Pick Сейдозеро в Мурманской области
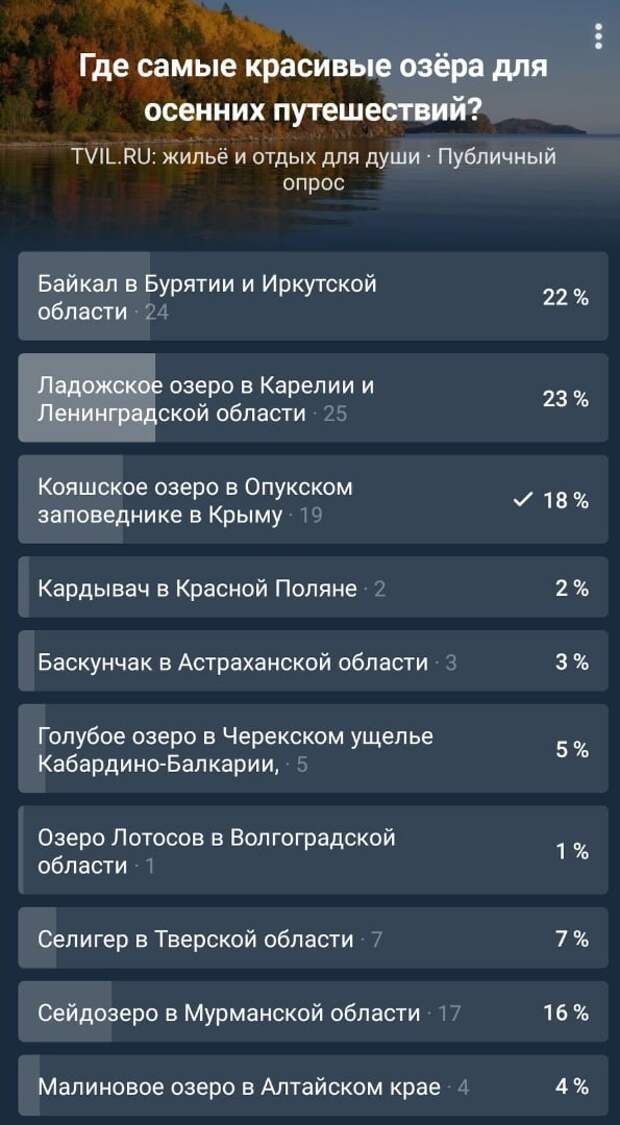The image size is (620, 1125). 312,1012
